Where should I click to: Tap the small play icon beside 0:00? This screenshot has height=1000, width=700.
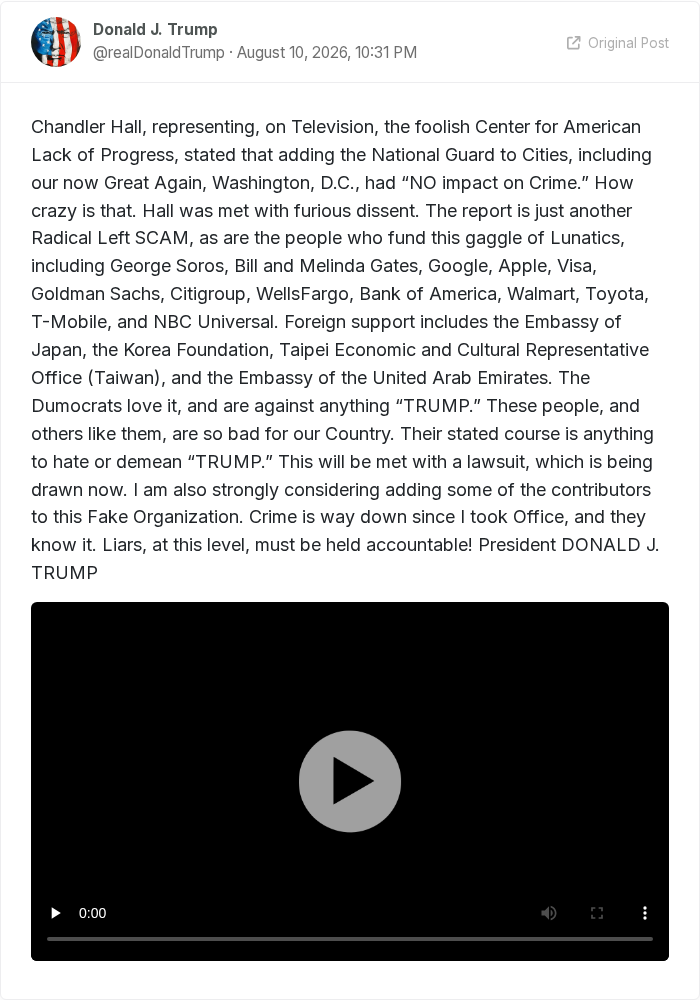click(55, 913)
